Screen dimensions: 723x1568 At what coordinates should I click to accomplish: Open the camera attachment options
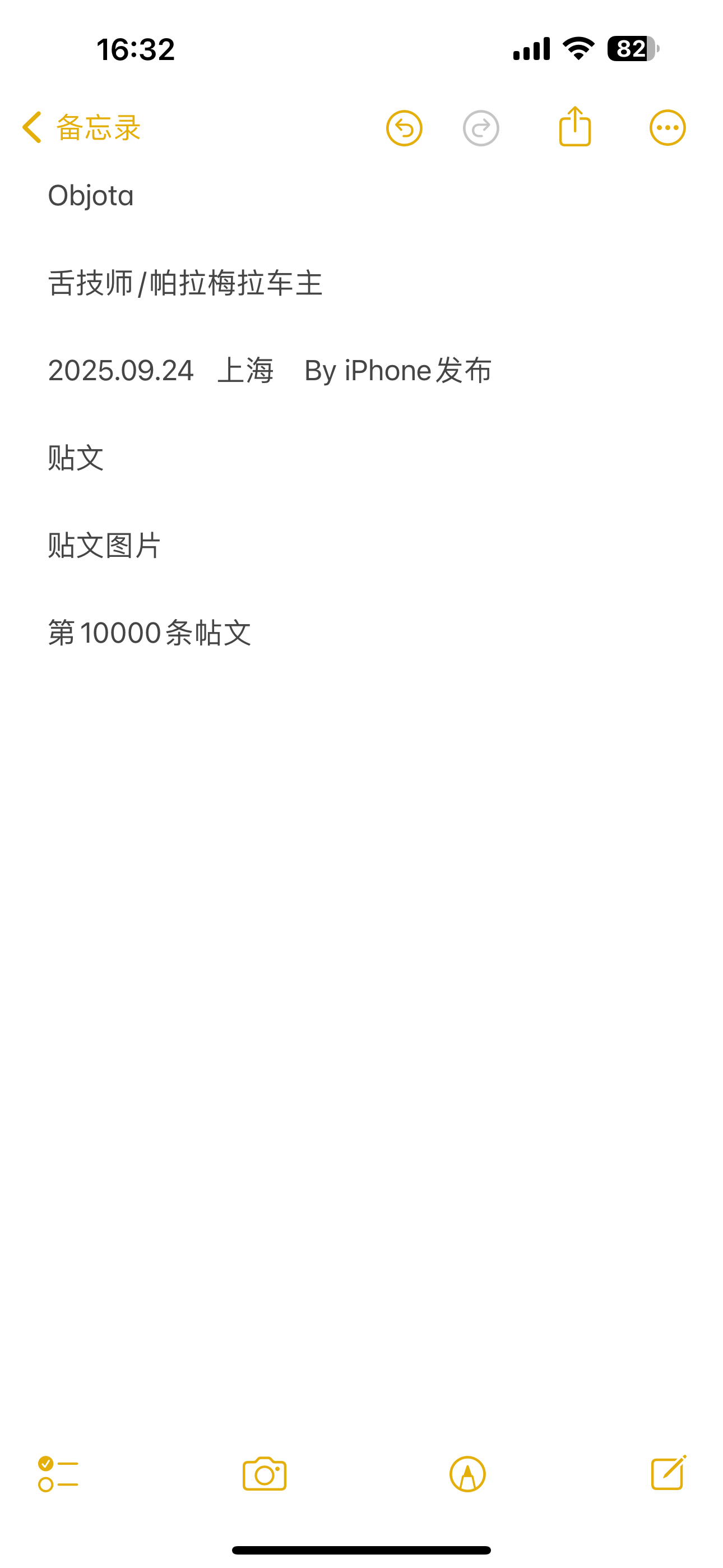point(264,1474)
